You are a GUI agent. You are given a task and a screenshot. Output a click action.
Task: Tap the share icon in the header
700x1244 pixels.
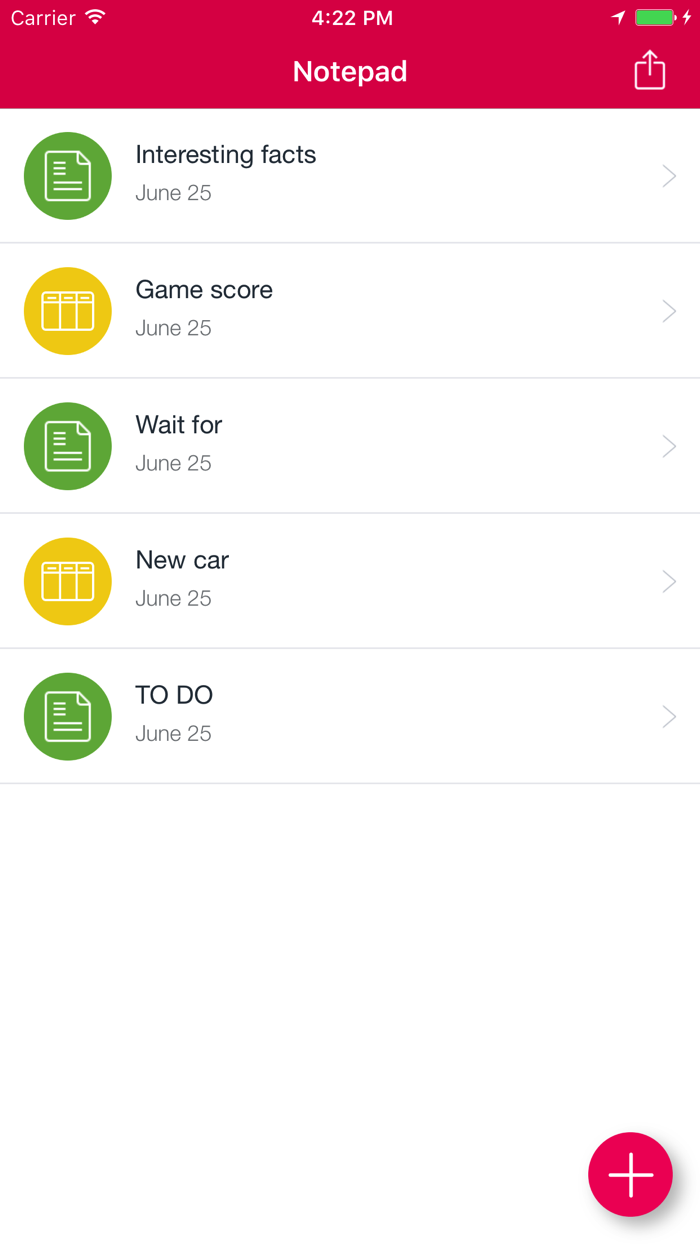tap(649, 71)
